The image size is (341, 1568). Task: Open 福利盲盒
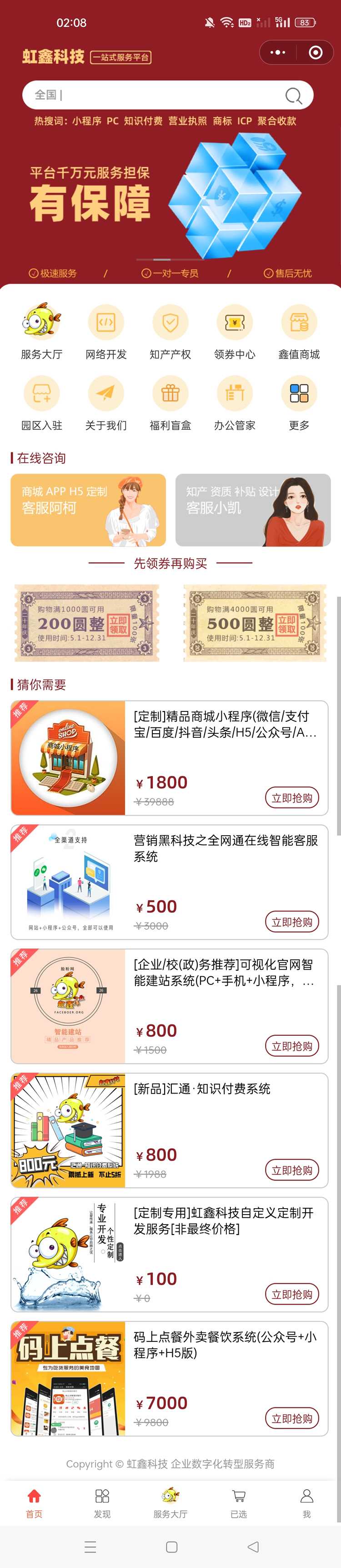pos(170,403)
